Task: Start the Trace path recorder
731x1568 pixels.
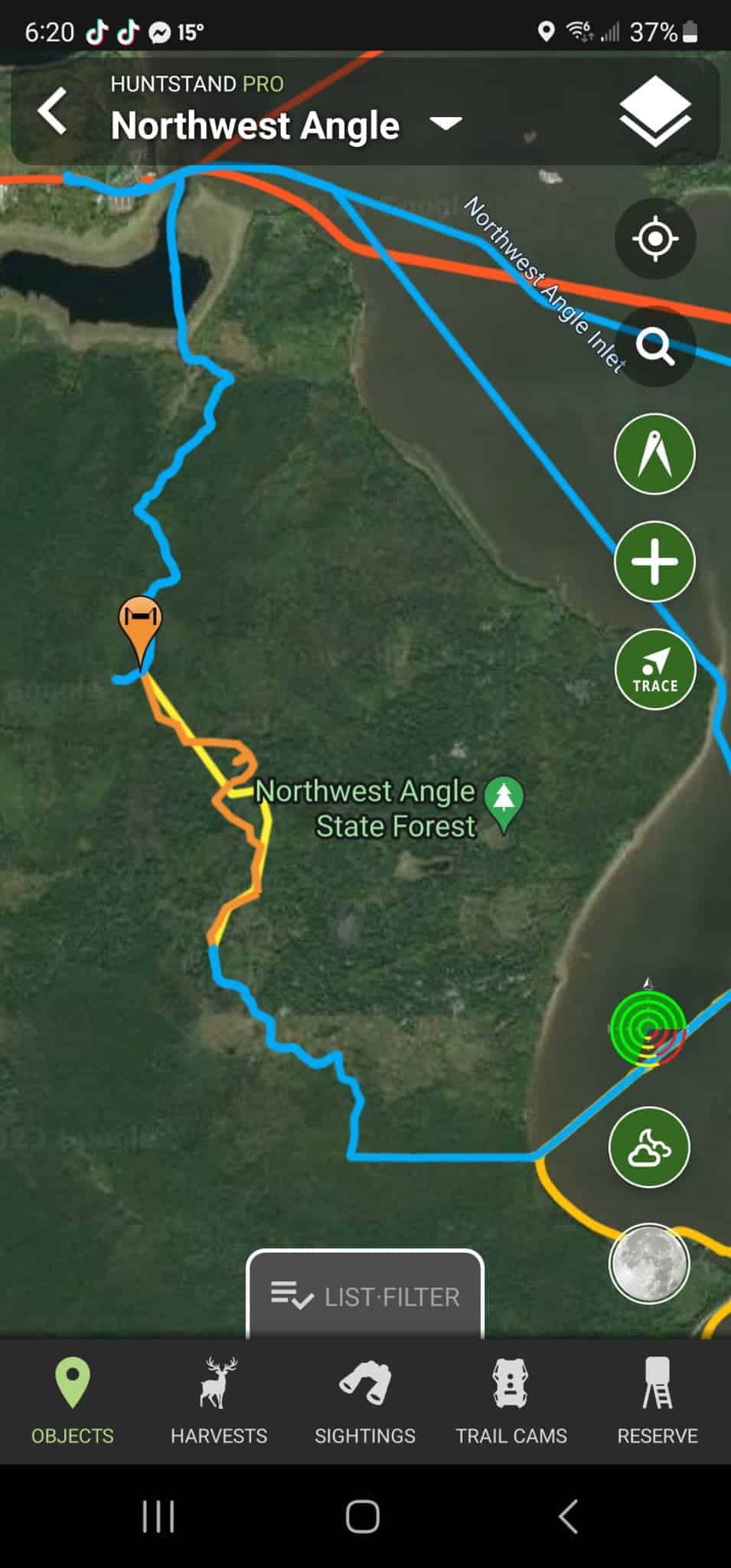Action: (x=654, y=669)
